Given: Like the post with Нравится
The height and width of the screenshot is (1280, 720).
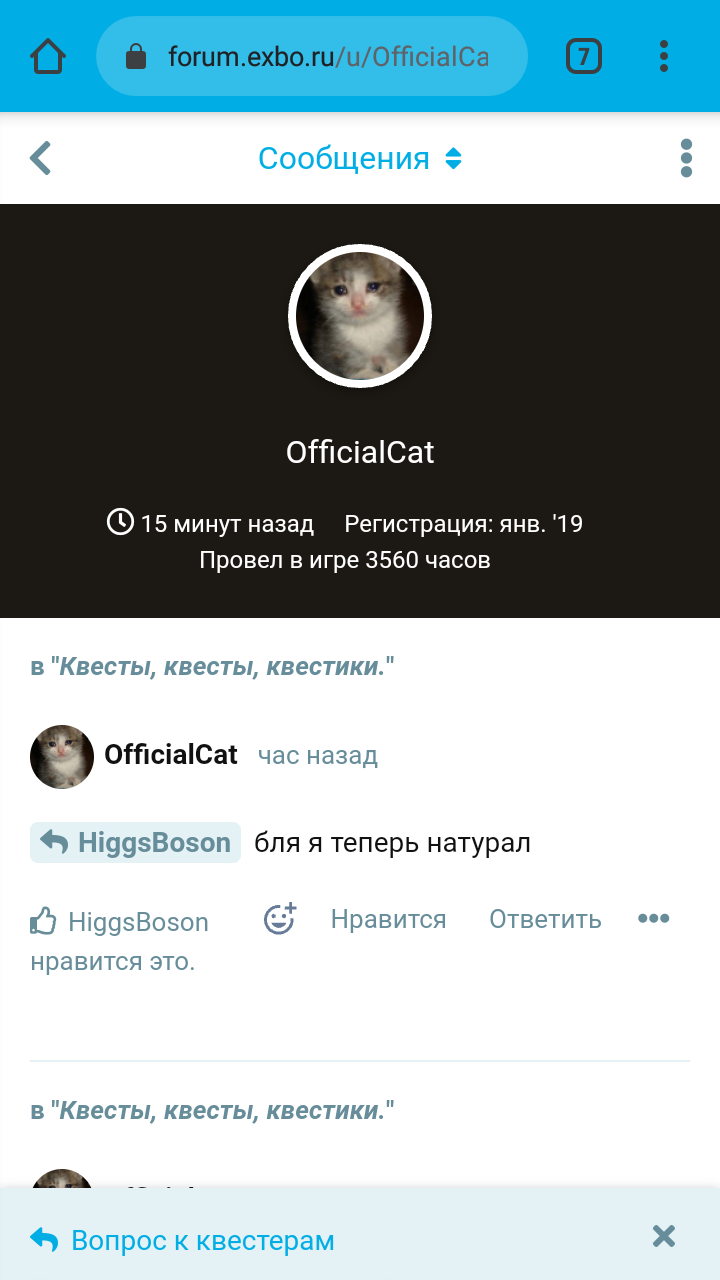Looking at the screenshot, I should (388, 919).
